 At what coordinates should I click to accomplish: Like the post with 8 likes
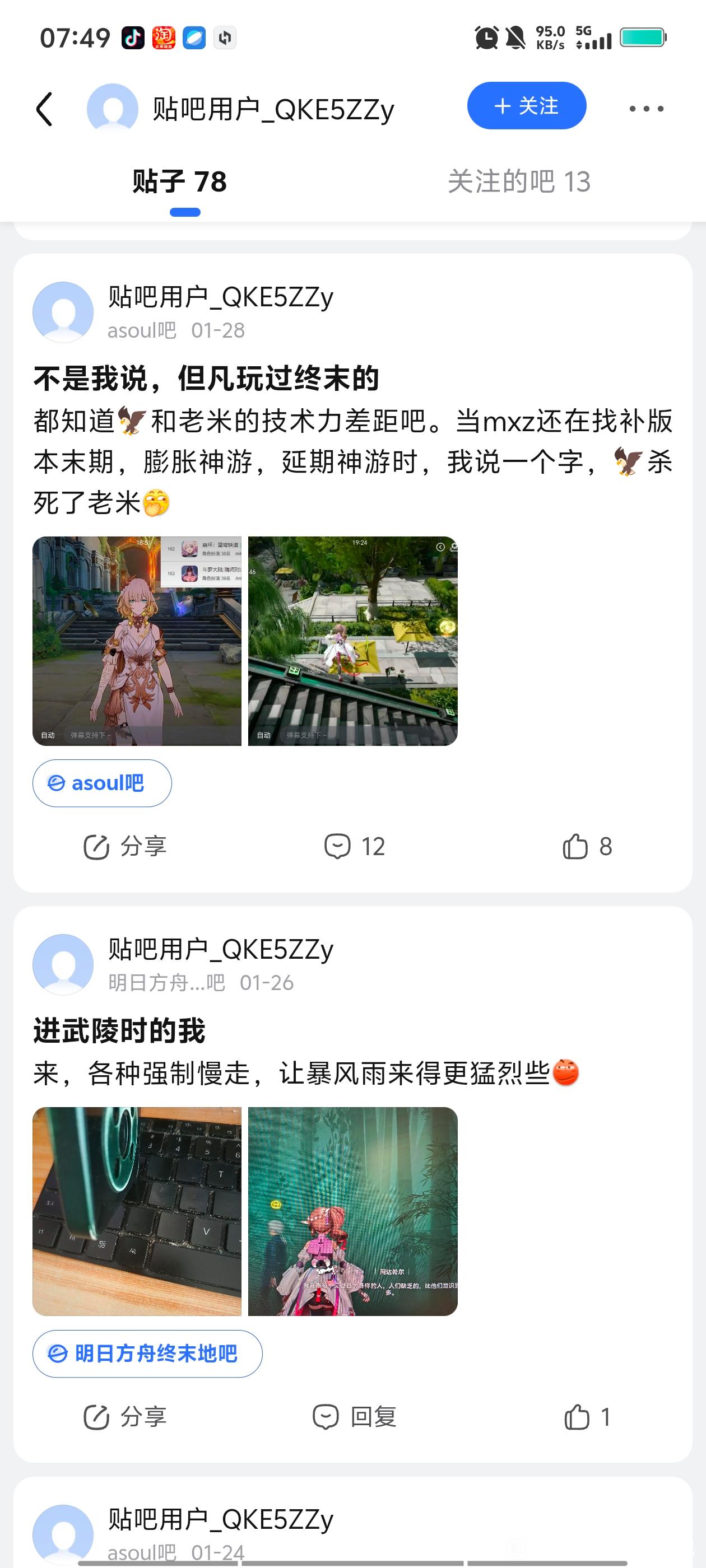587,847
